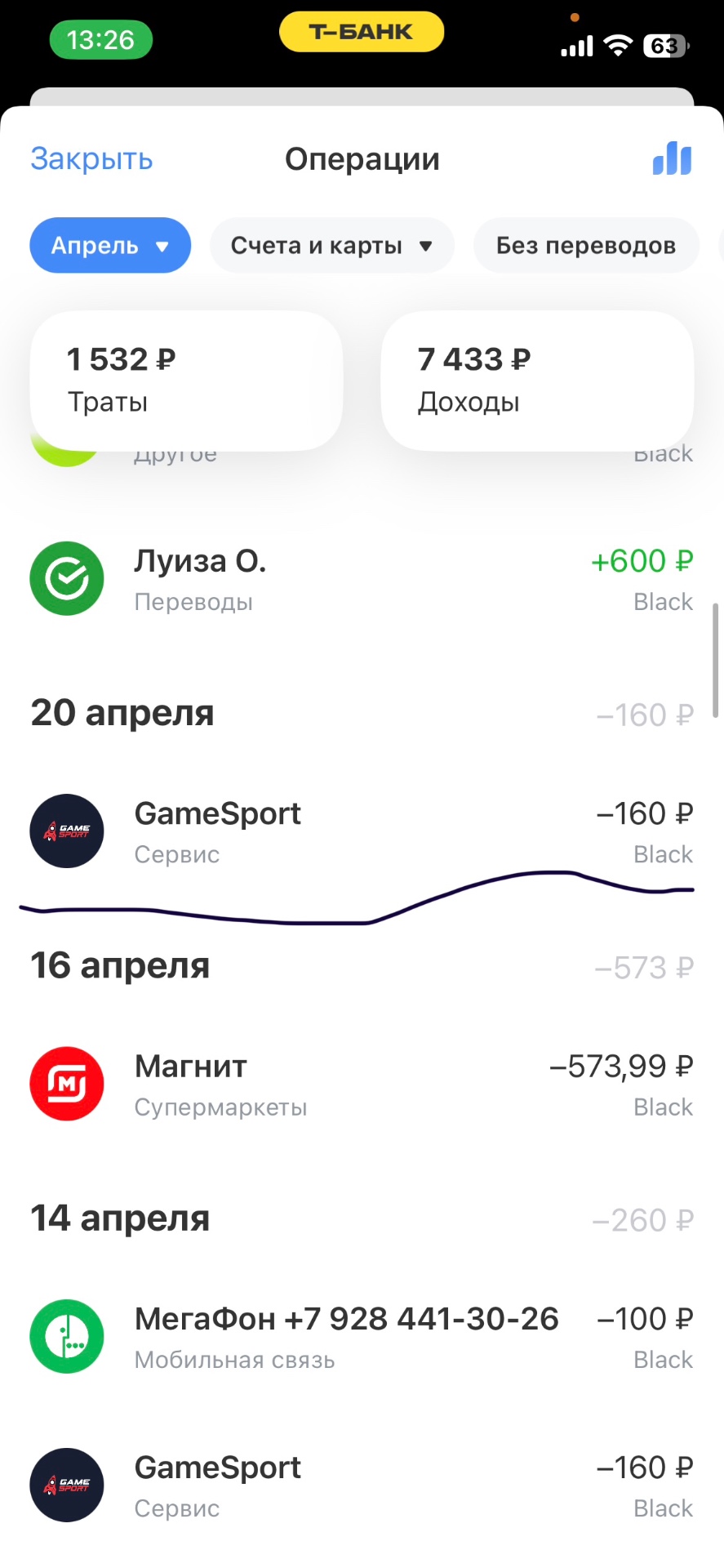Open the Счета и карты filter

tap(331, 246)
